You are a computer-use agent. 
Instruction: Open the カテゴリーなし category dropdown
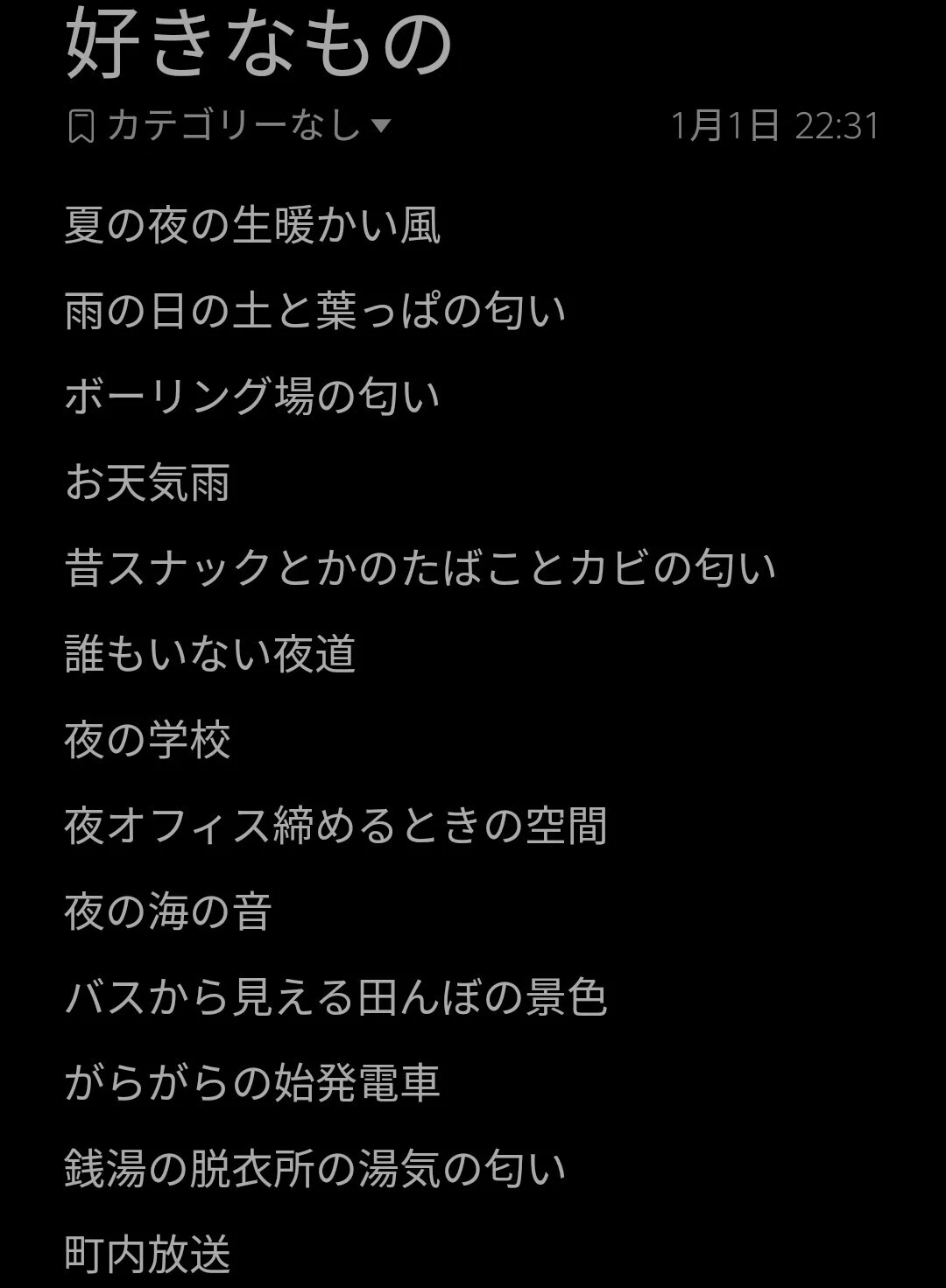tap(229, 126)
